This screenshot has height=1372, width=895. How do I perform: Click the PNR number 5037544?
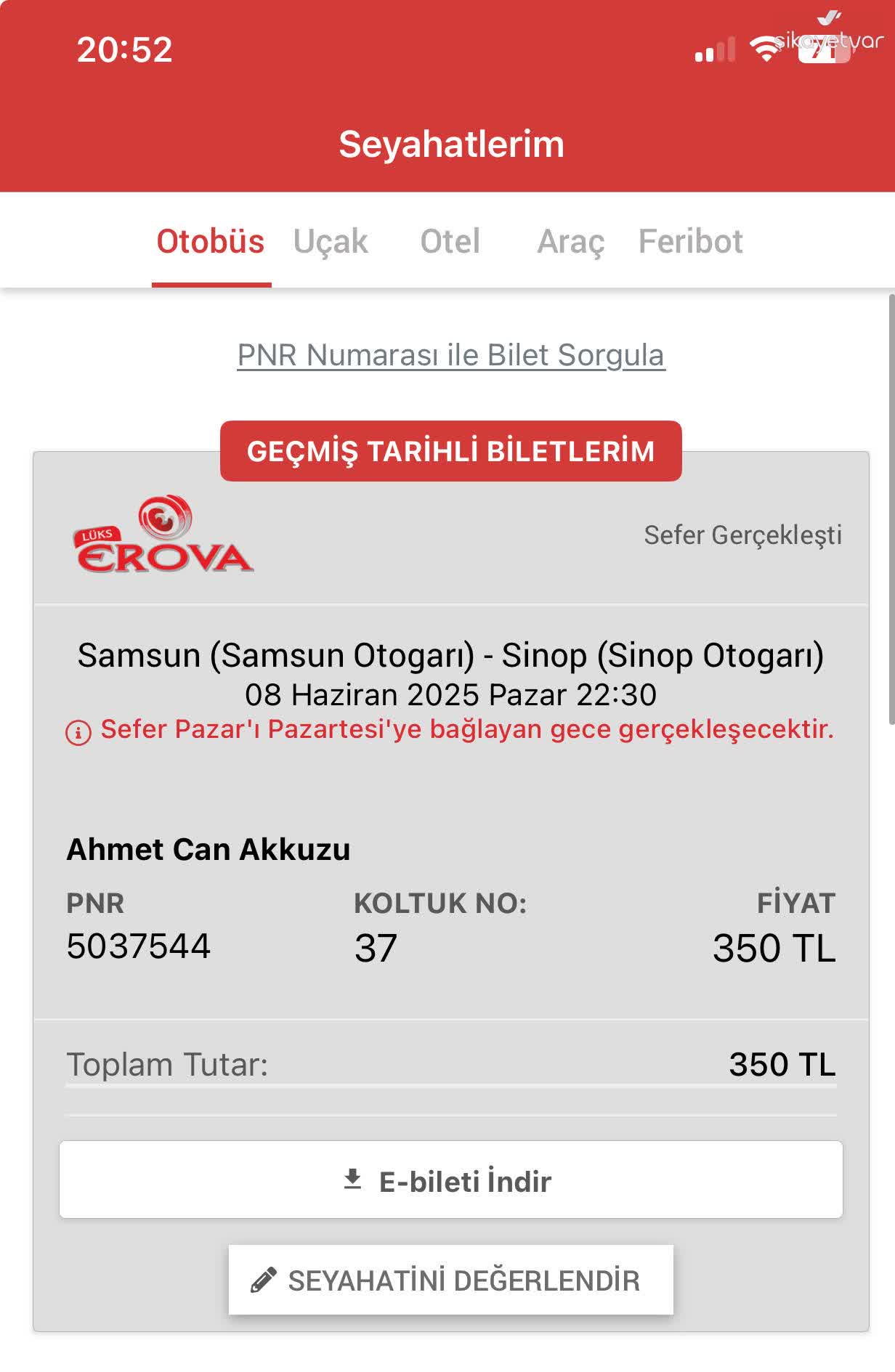137,945
